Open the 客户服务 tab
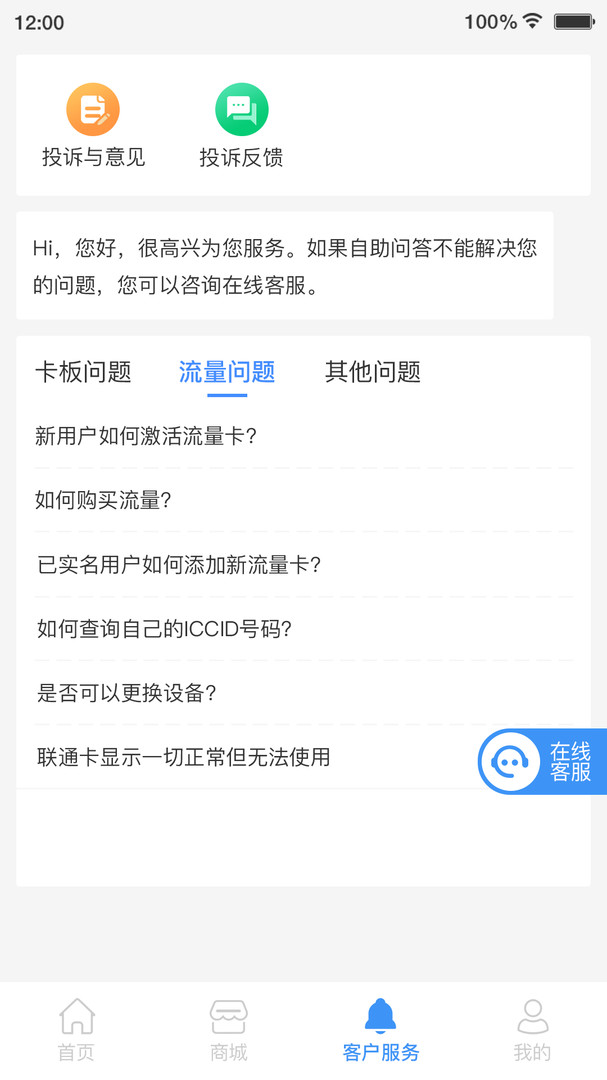 tap(380, 1029)
